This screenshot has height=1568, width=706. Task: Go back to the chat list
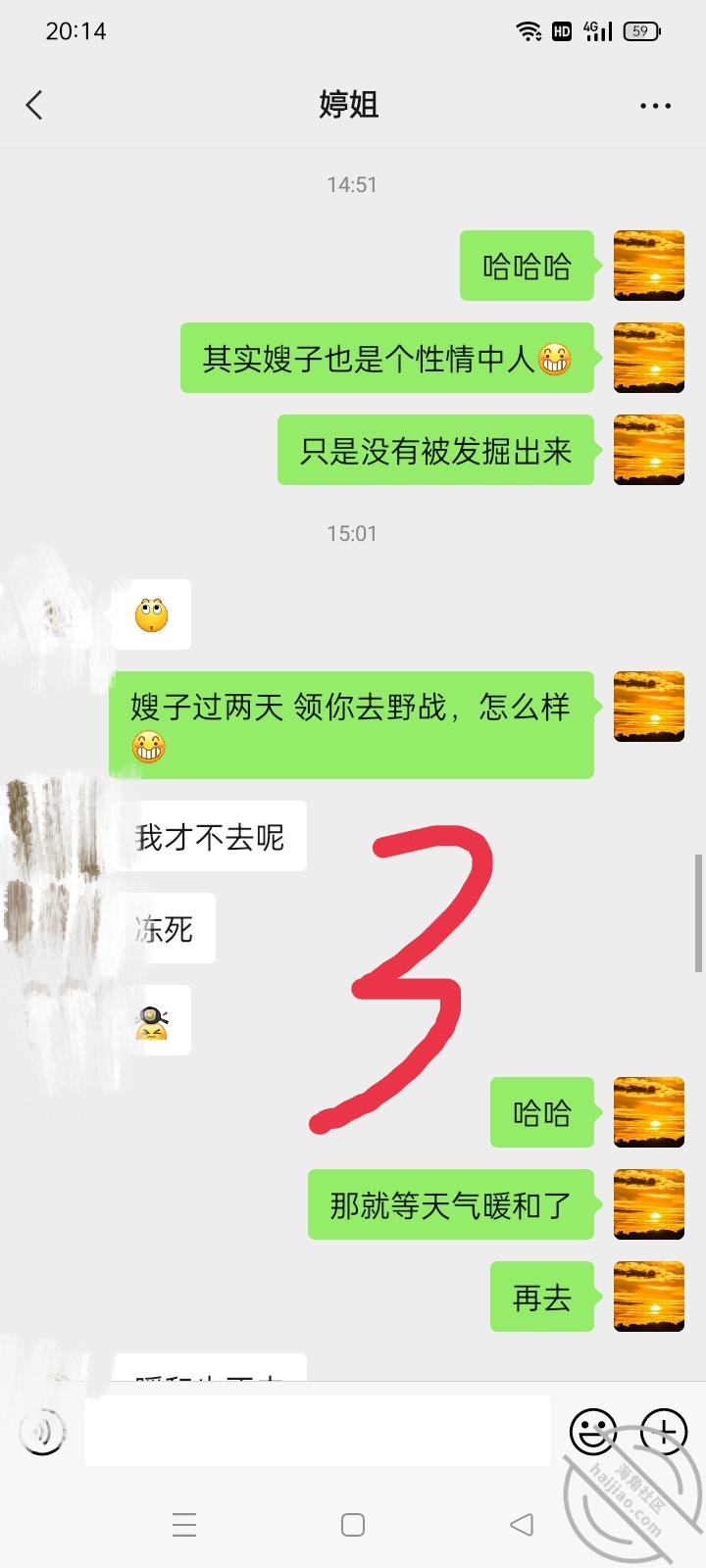34,105
